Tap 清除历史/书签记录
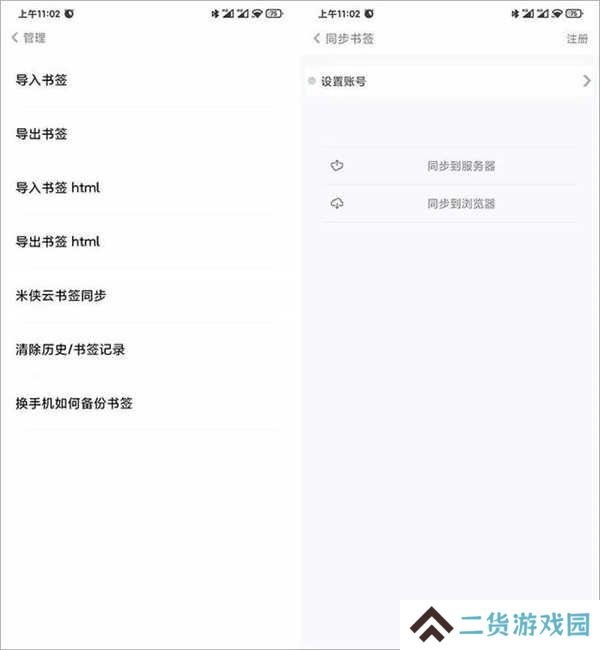Screen dimensions: 600x650 pyautogui.click(x=70, y=350)
